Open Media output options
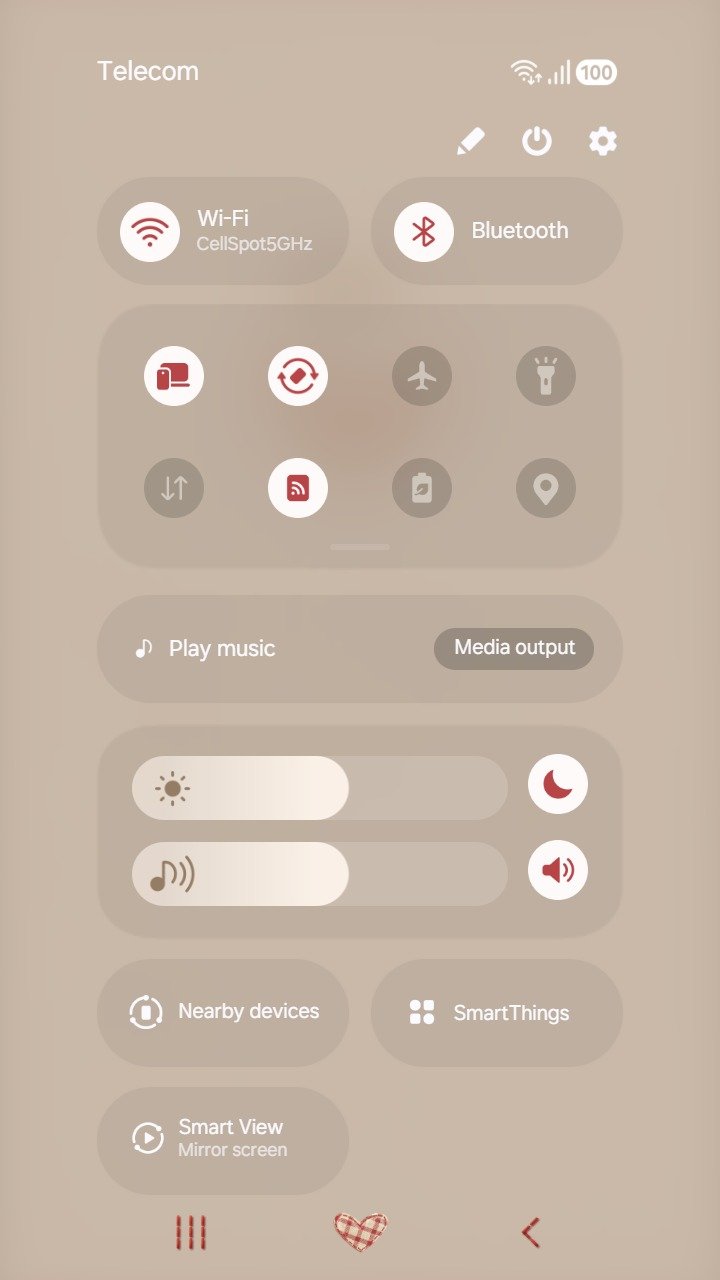Viewport: 720px width, 1280px height. 514,648
